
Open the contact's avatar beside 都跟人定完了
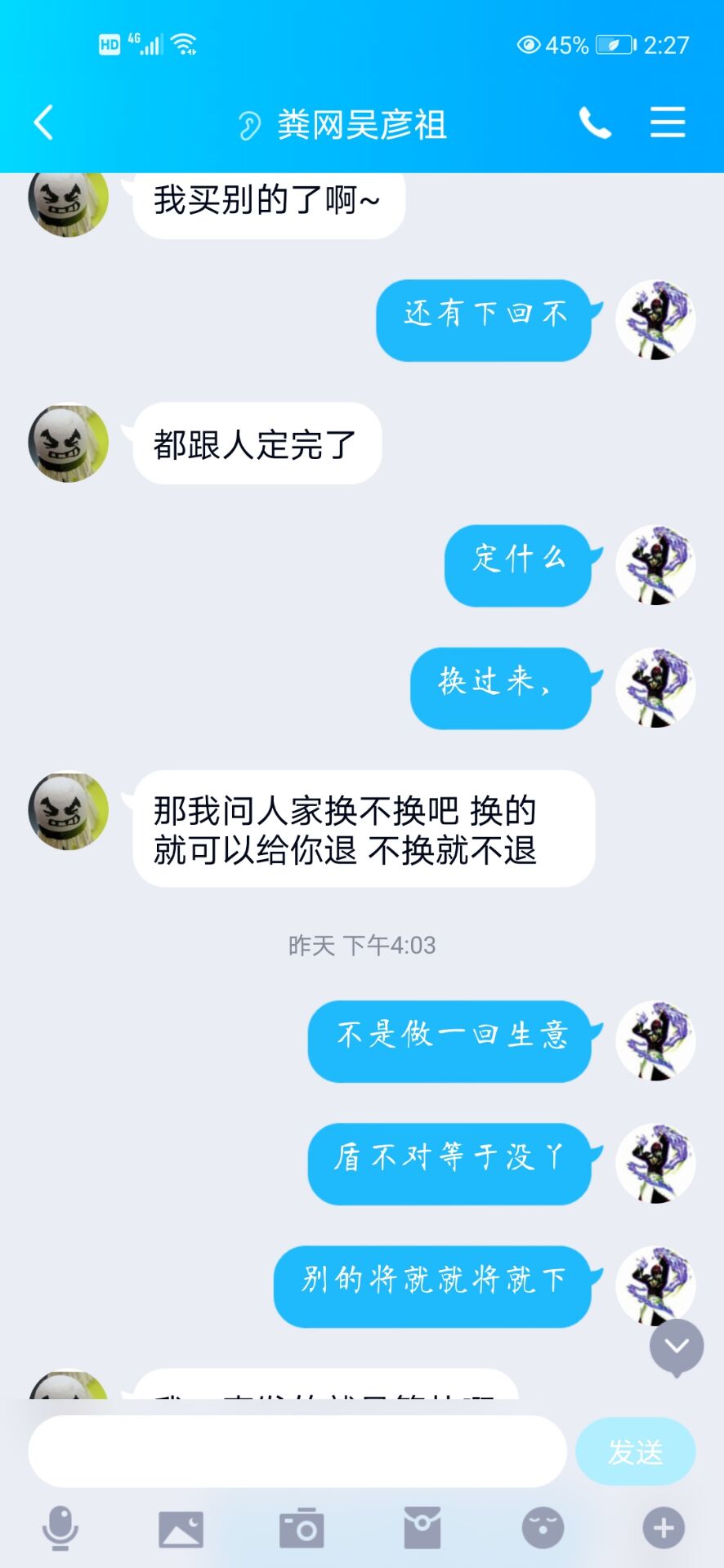click(x=69, y=443)
